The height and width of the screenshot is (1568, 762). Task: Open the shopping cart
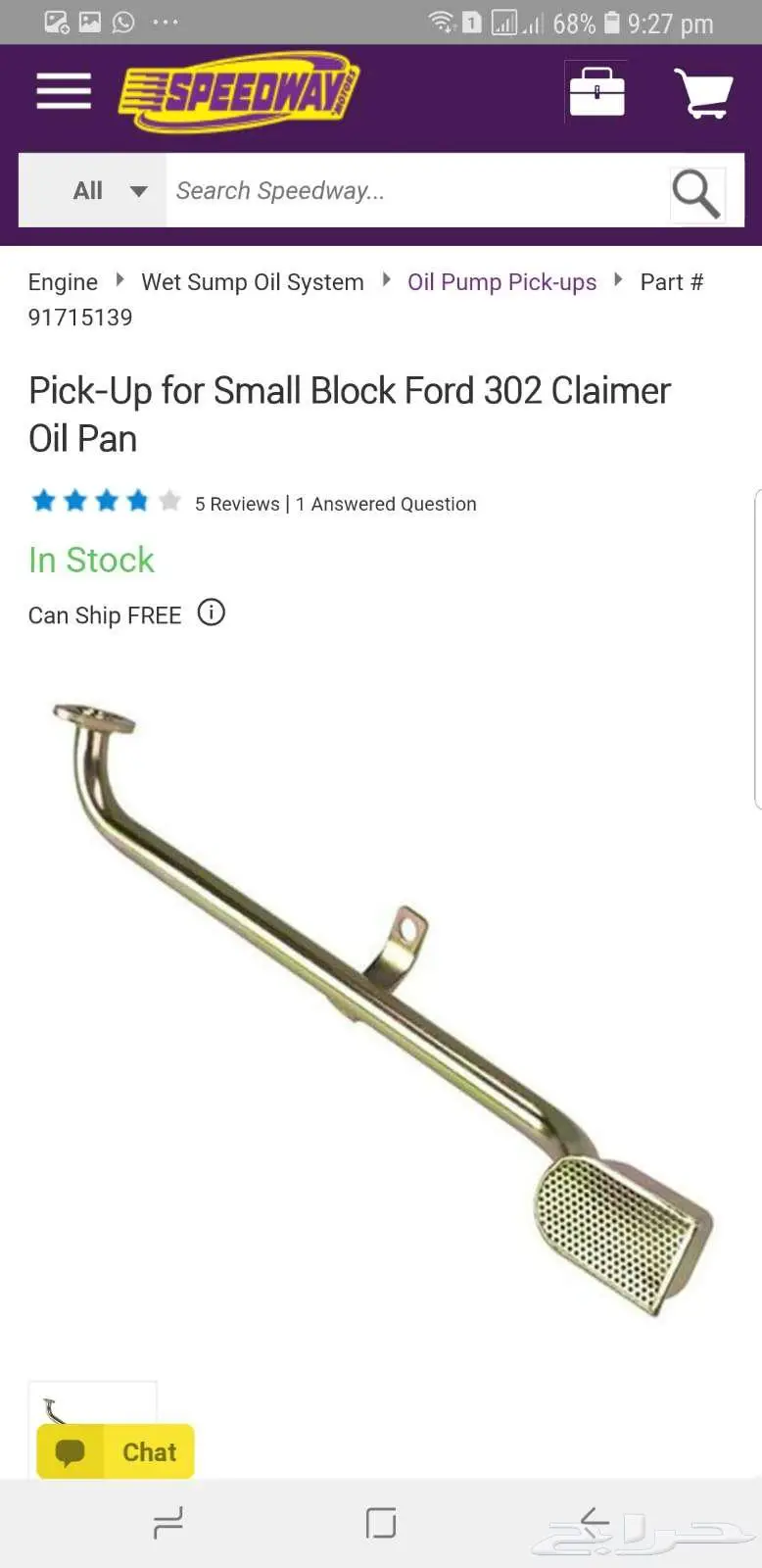coord(704,94)
